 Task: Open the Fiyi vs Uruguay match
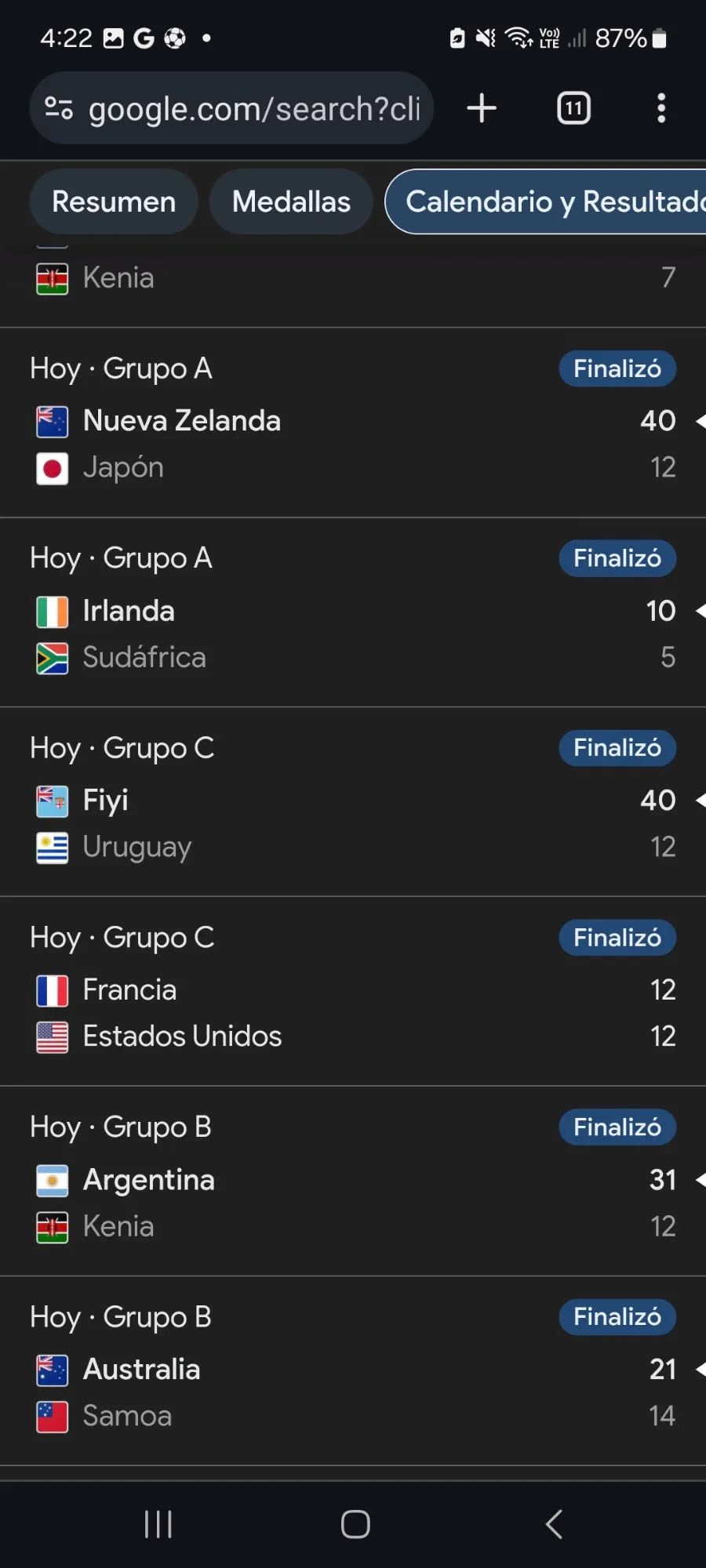[x=353, y=802]
